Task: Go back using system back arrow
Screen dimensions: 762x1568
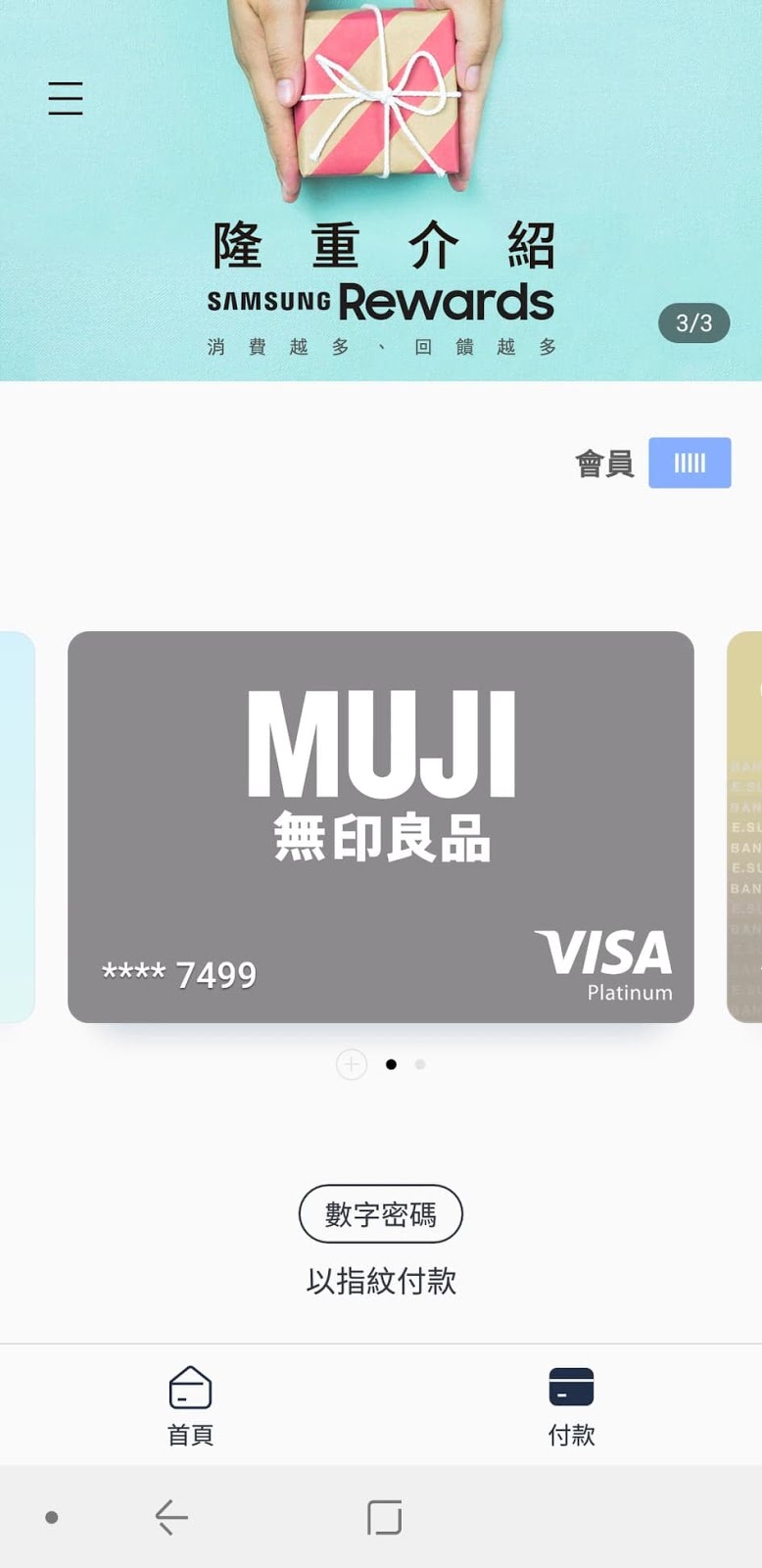Action: 171,1517
